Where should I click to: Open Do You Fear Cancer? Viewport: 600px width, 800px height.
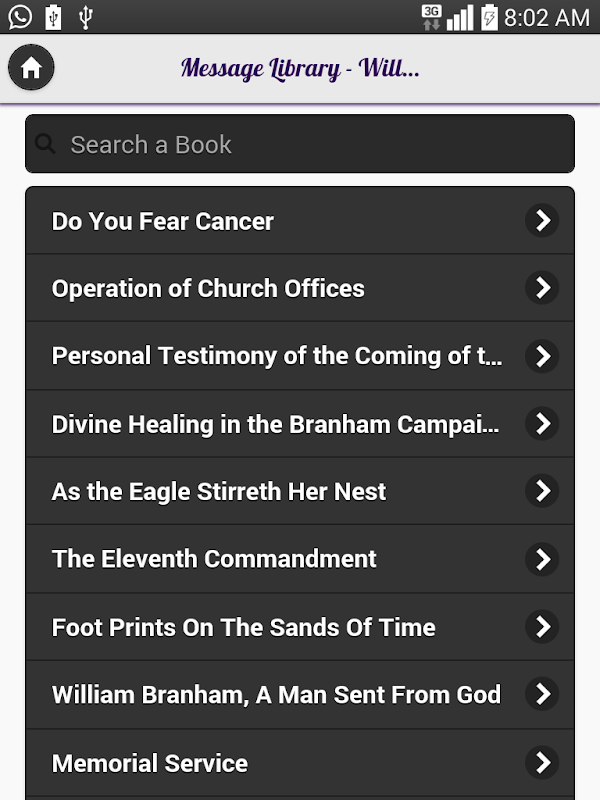pyautogui.click(x=300, y=221)
